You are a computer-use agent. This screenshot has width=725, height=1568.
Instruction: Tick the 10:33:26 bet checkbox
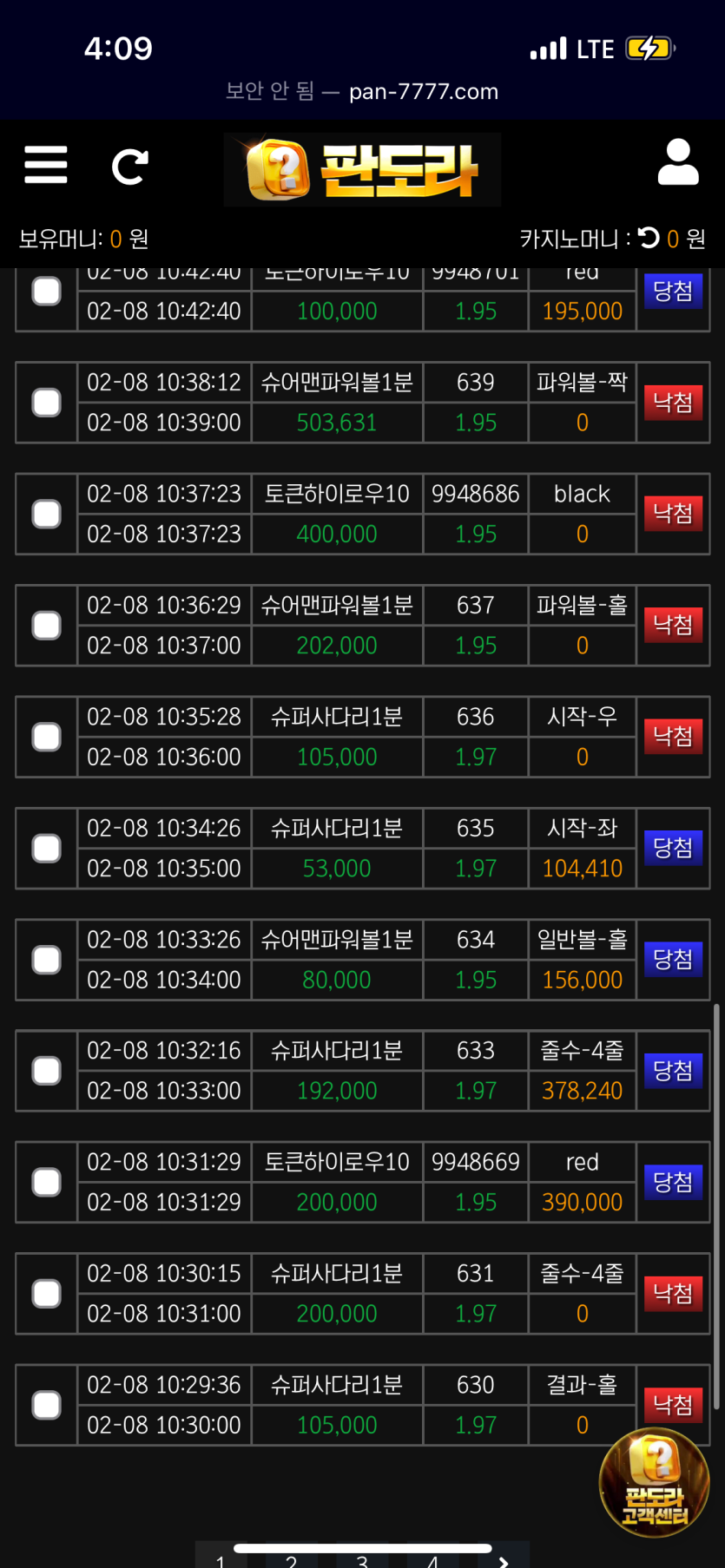47,960
